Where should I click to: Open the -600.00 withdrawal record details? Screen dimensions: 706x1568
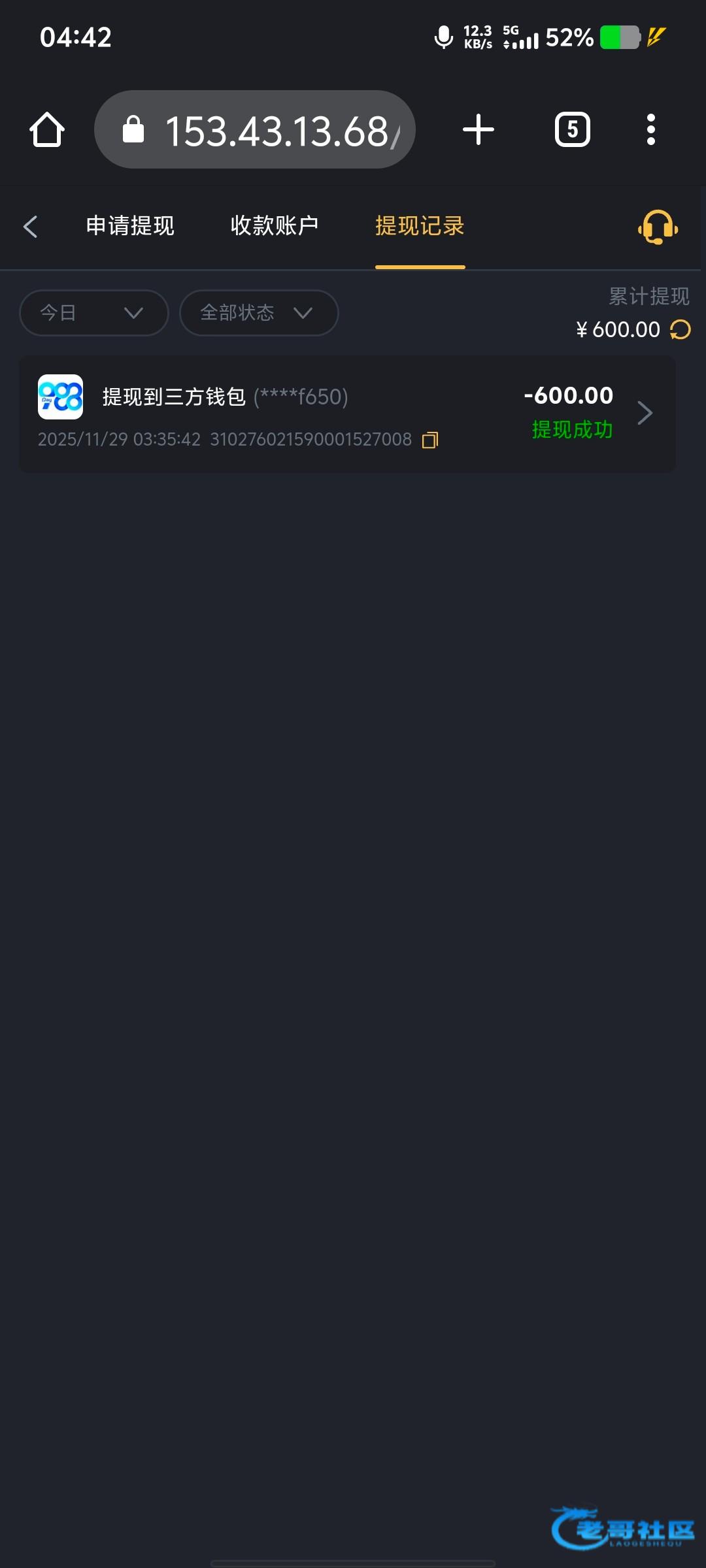[644, 413]
